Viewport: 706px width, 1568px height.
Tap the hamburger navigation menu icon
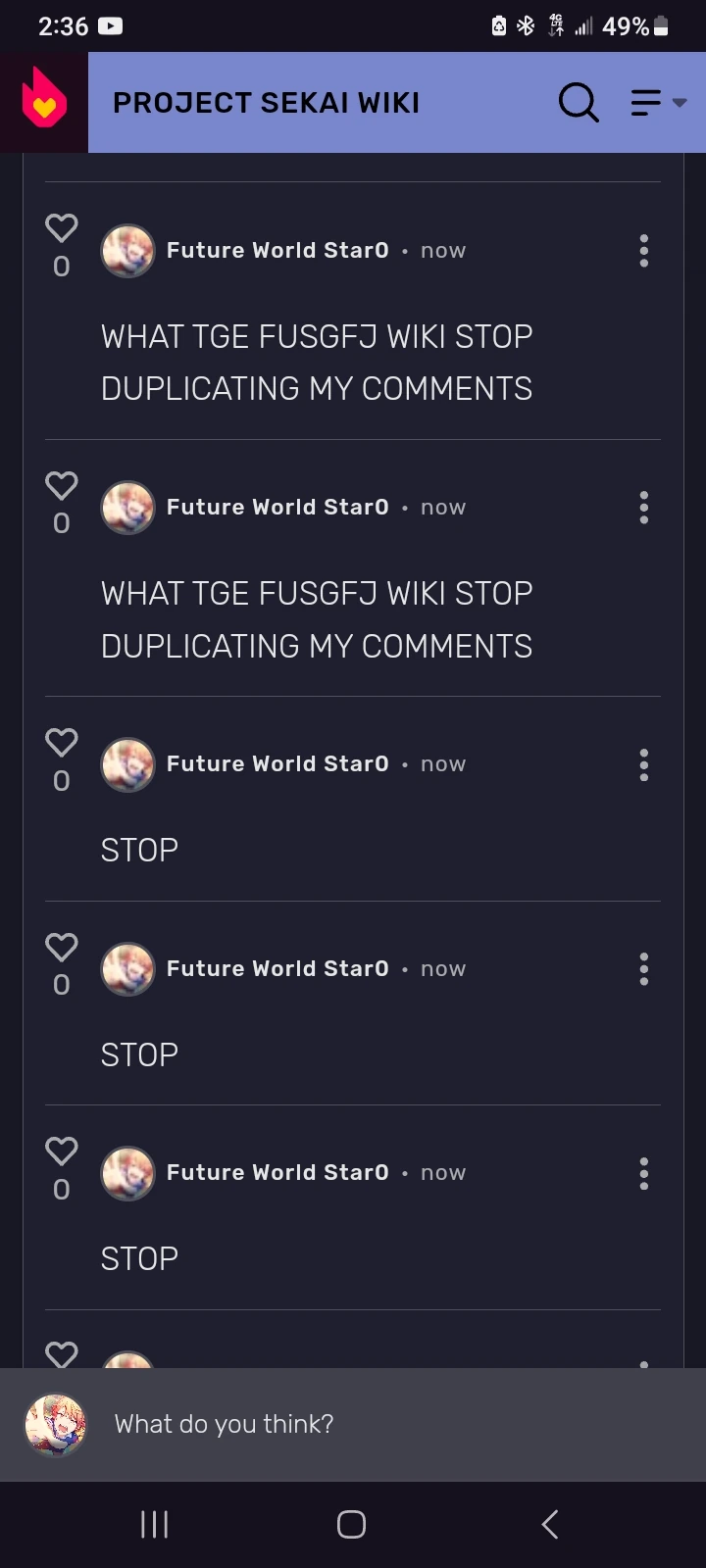point(645,101)
